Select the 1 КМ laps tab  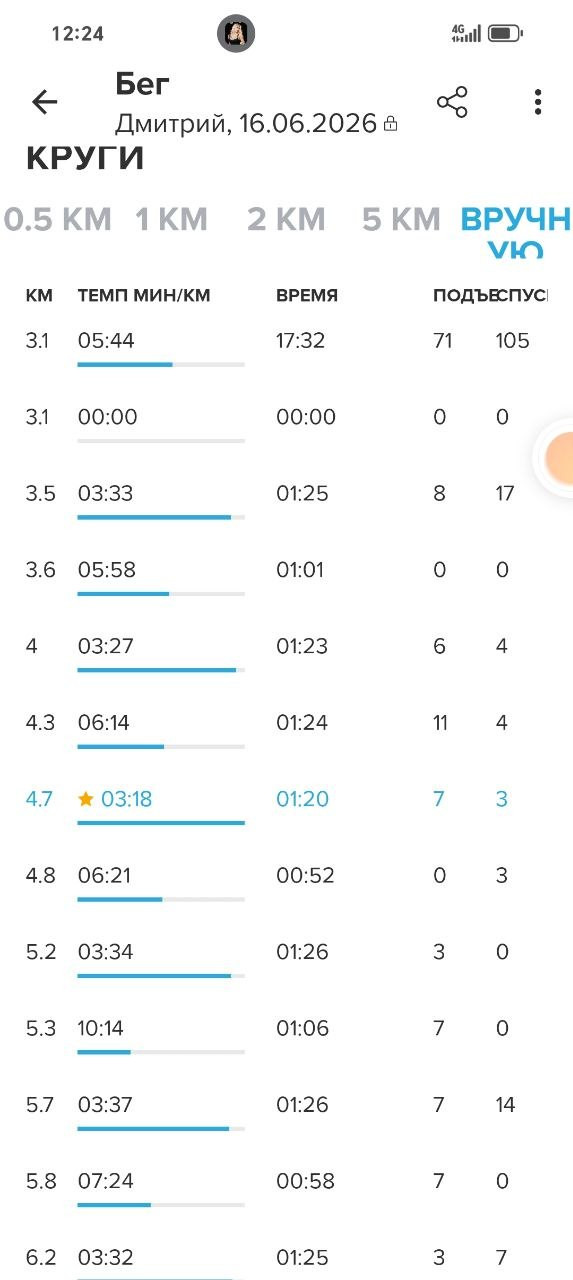click(x=171, y=219)
